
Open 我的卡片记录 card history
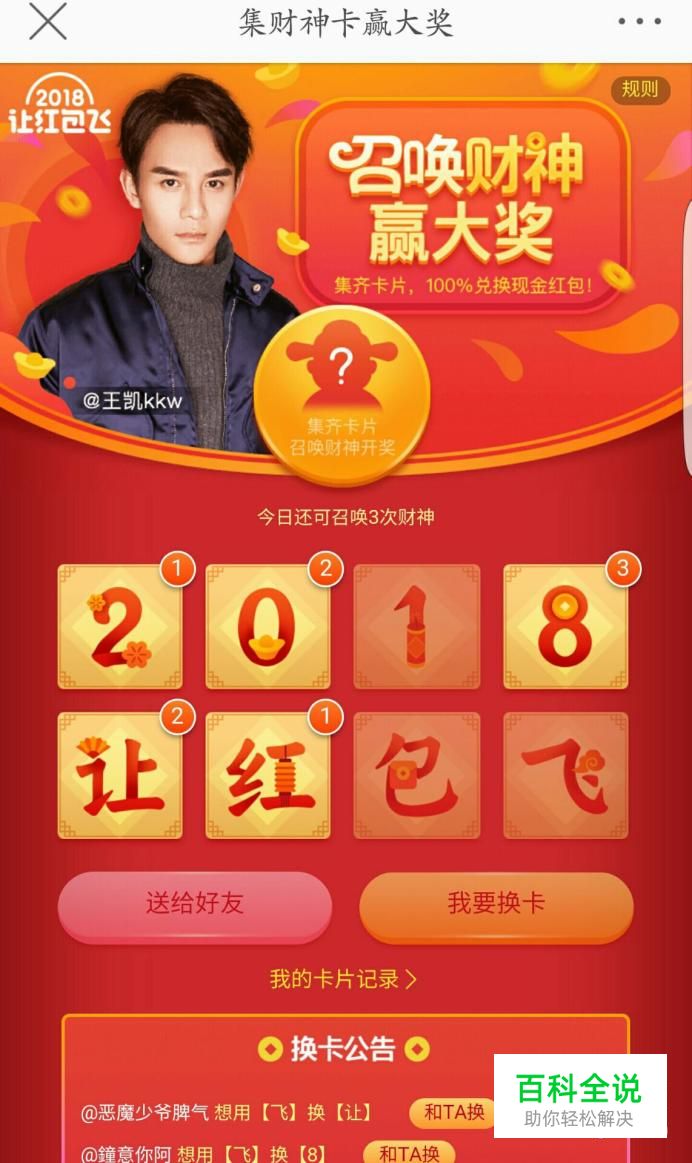pyautogui.click(x=343, y=979)
